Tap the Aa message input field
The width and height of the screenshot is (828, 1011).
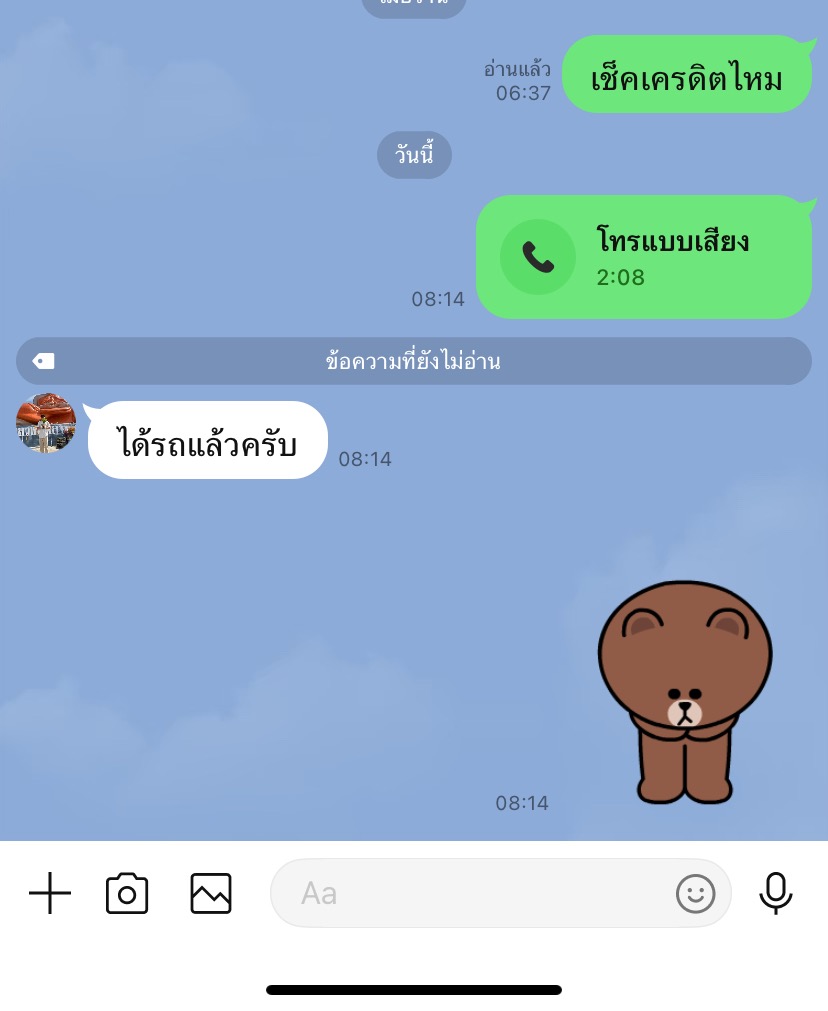point(470,893)
